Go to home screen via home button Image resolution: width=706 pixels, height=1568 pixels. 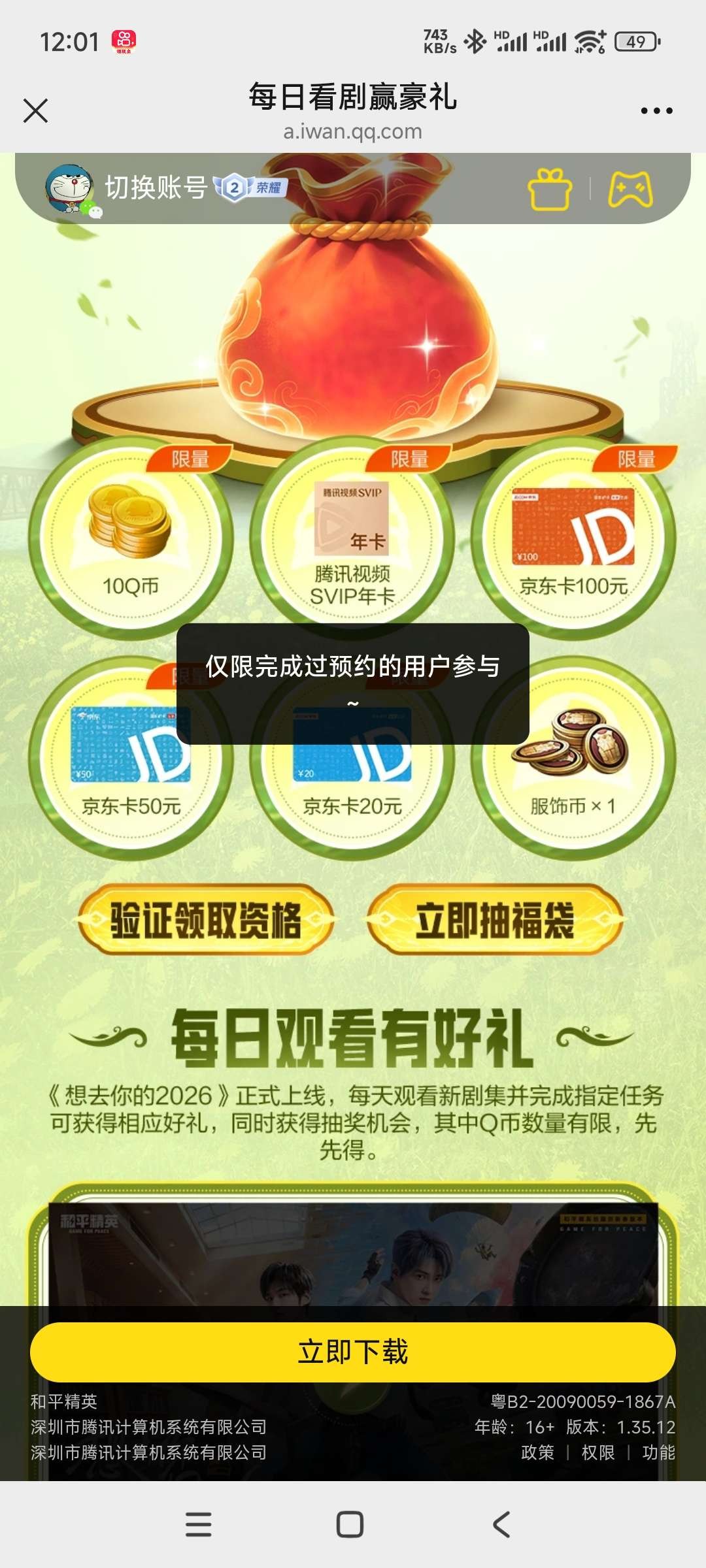(x=350, y=1524)
